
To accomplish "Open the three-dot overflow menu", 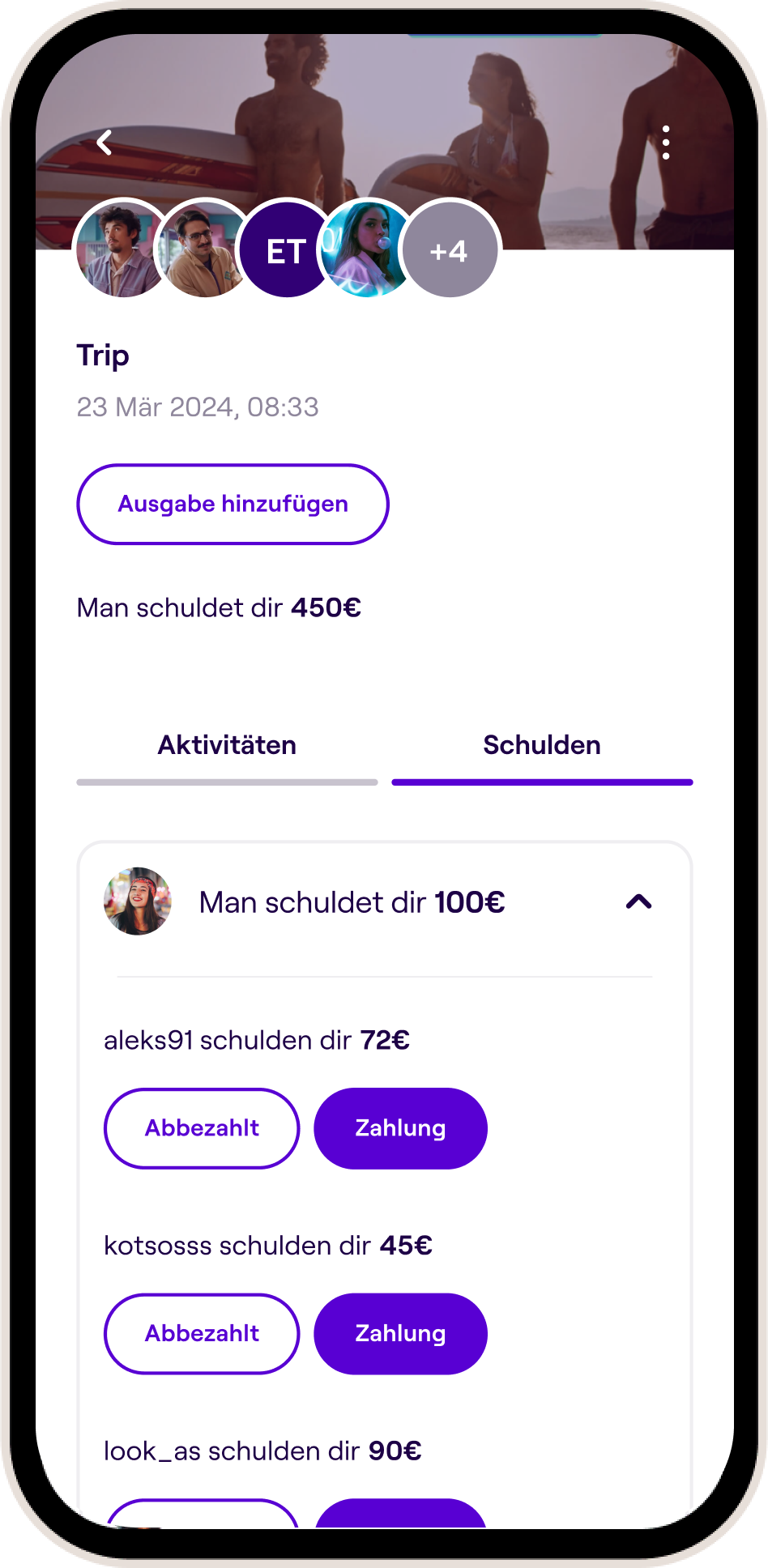I will click(x=665, y=143).
